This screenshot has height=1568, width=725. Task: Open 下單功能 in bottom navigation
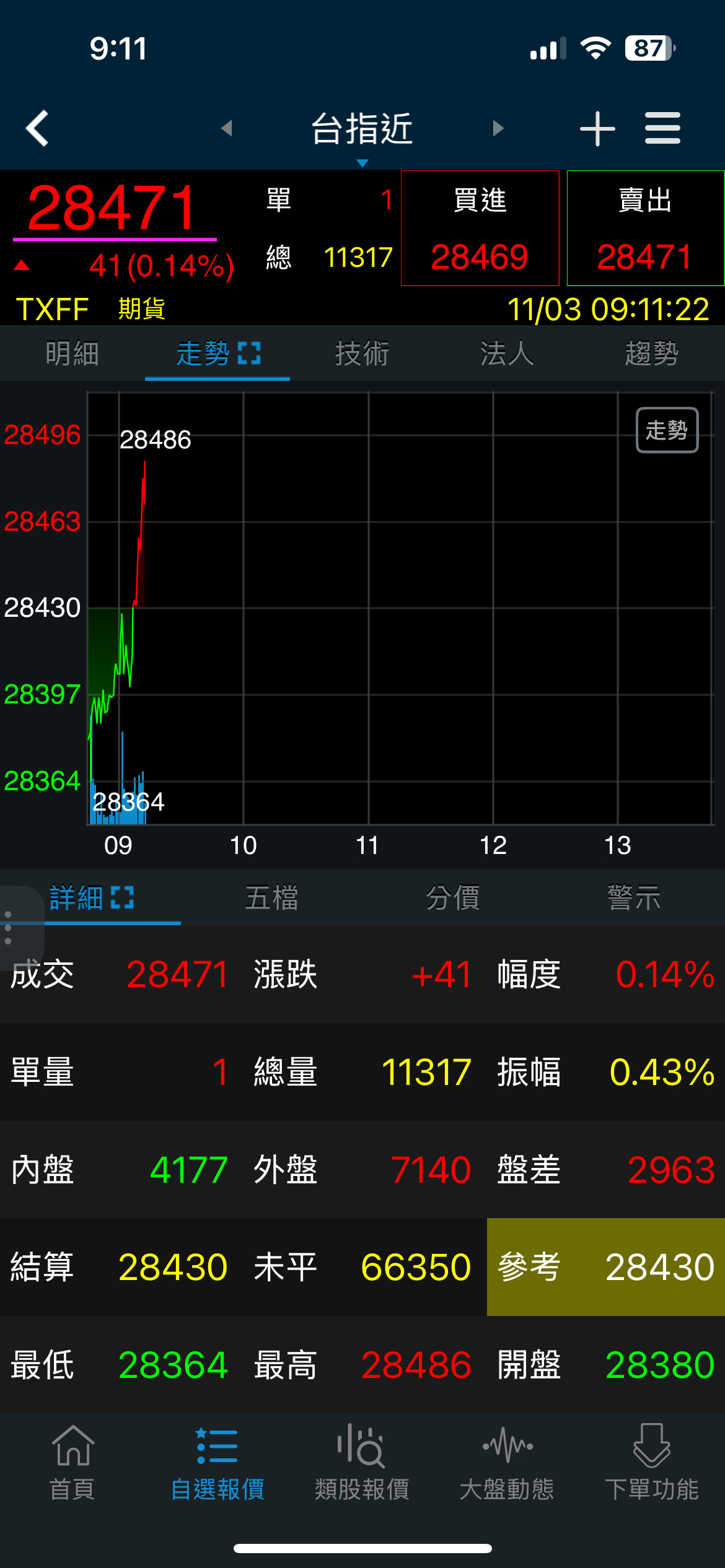pos(652,1463)
